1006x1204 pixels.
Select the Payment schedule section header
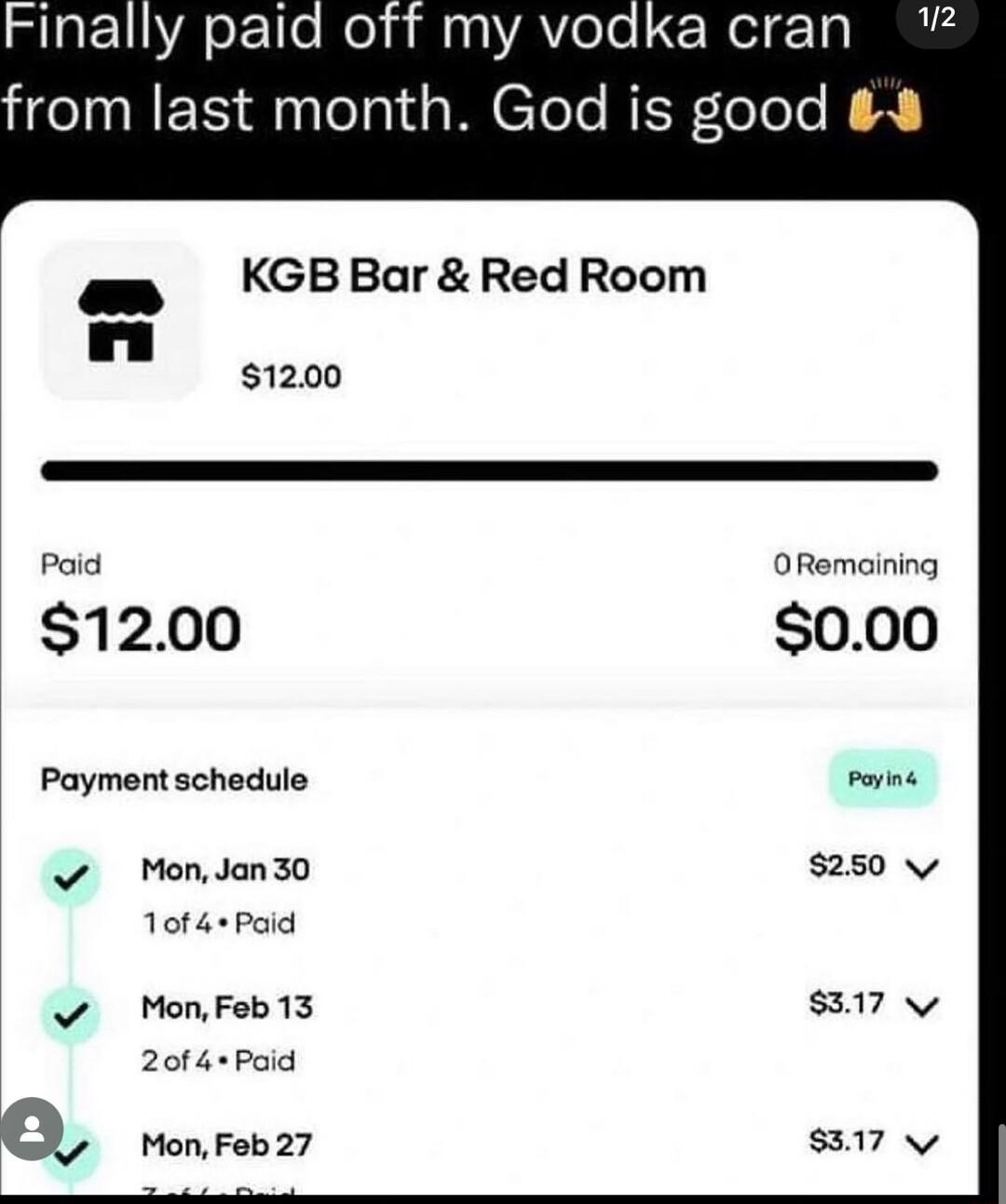pos(173,780)
